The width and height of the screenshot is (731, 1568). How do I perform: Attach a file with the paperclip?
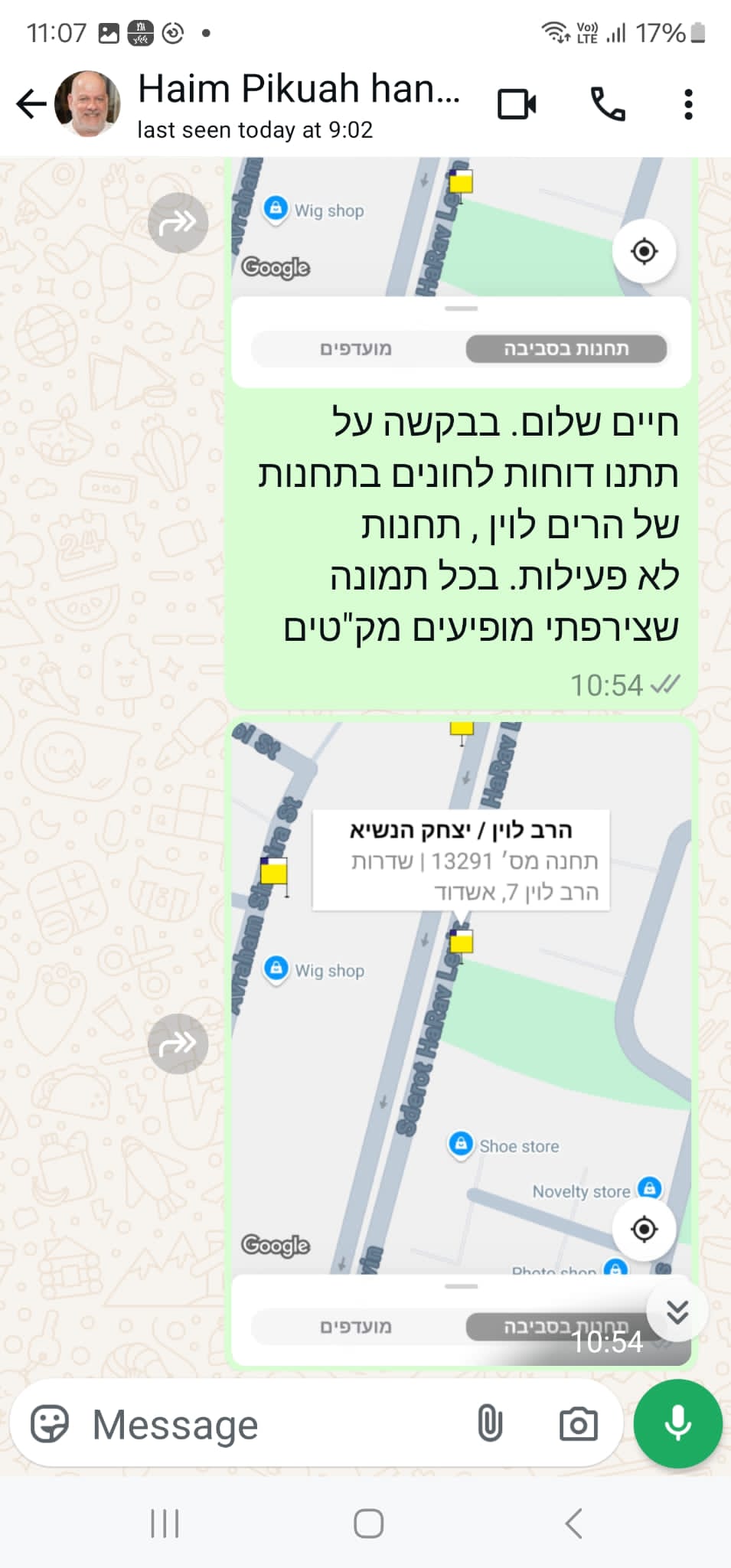pyautogui.click(x=490, y=1425)
